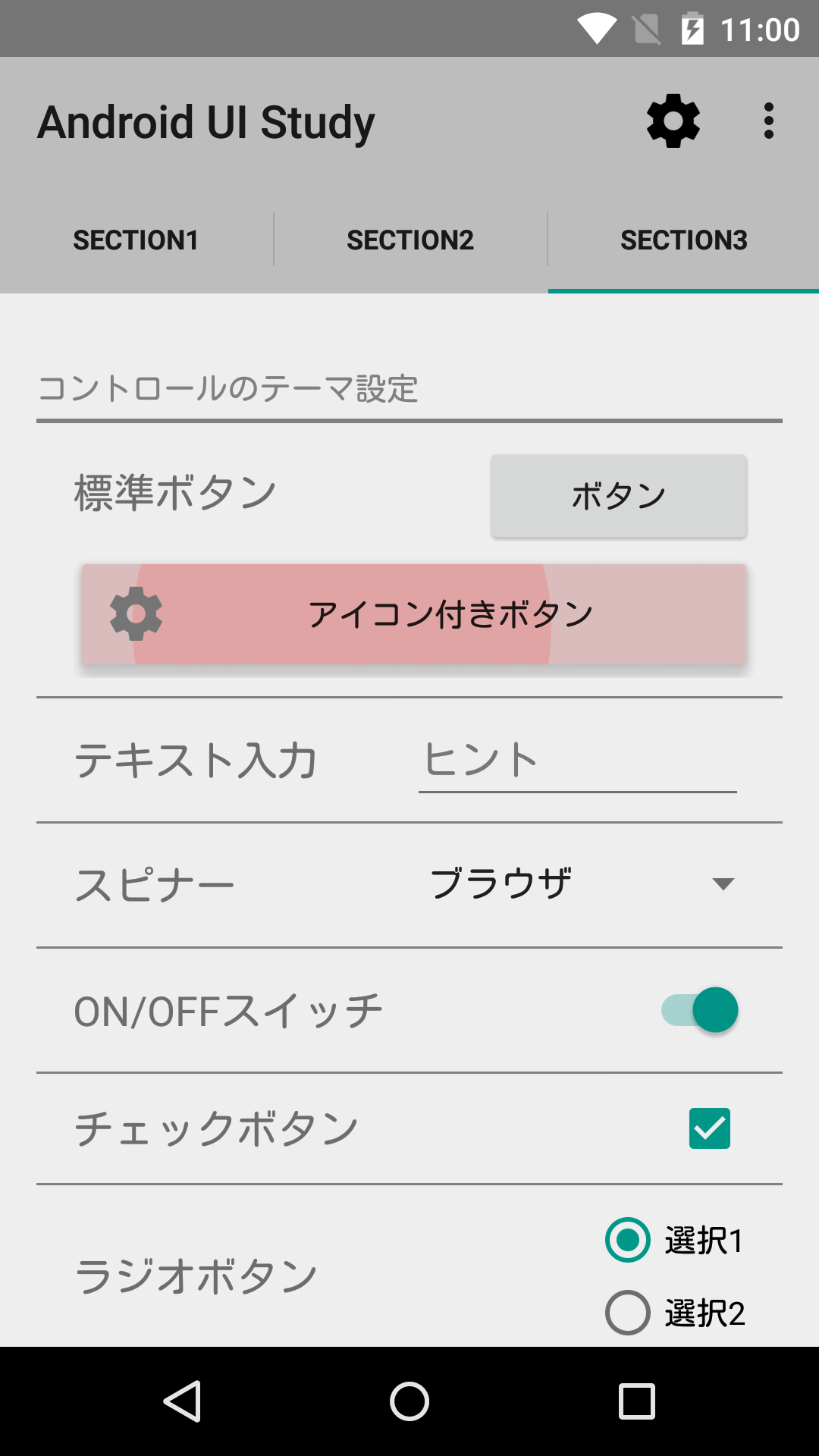819x1456 pixels.
Task: Go back using the navigation bar
Action: tap(182, 1401)
